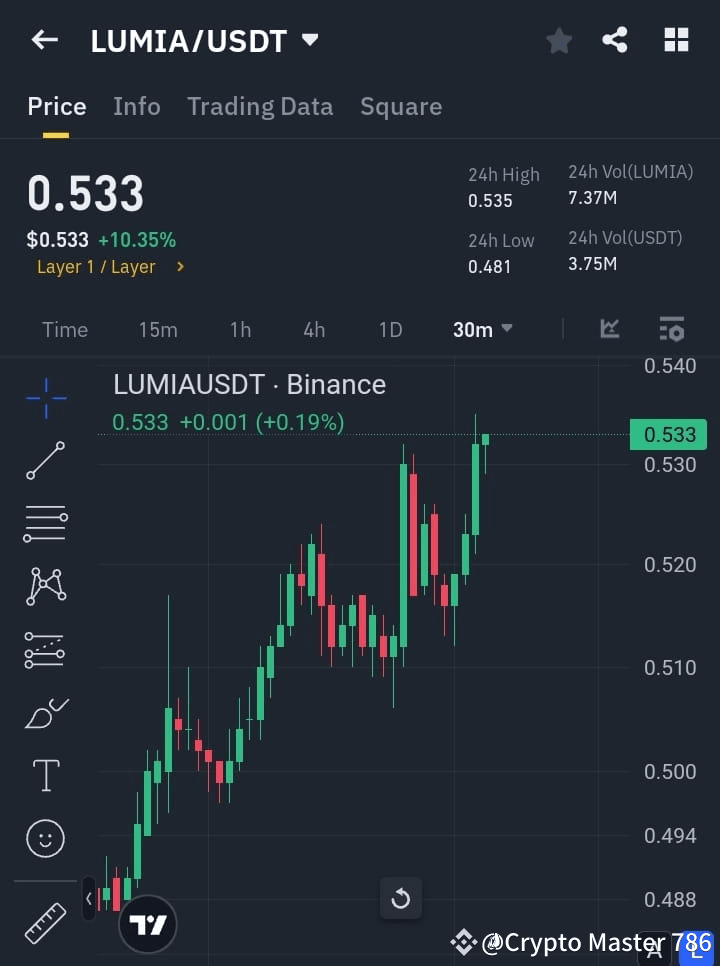Open the chart style selector icon
The image size is (720, 966).
(x=609, y=329)
